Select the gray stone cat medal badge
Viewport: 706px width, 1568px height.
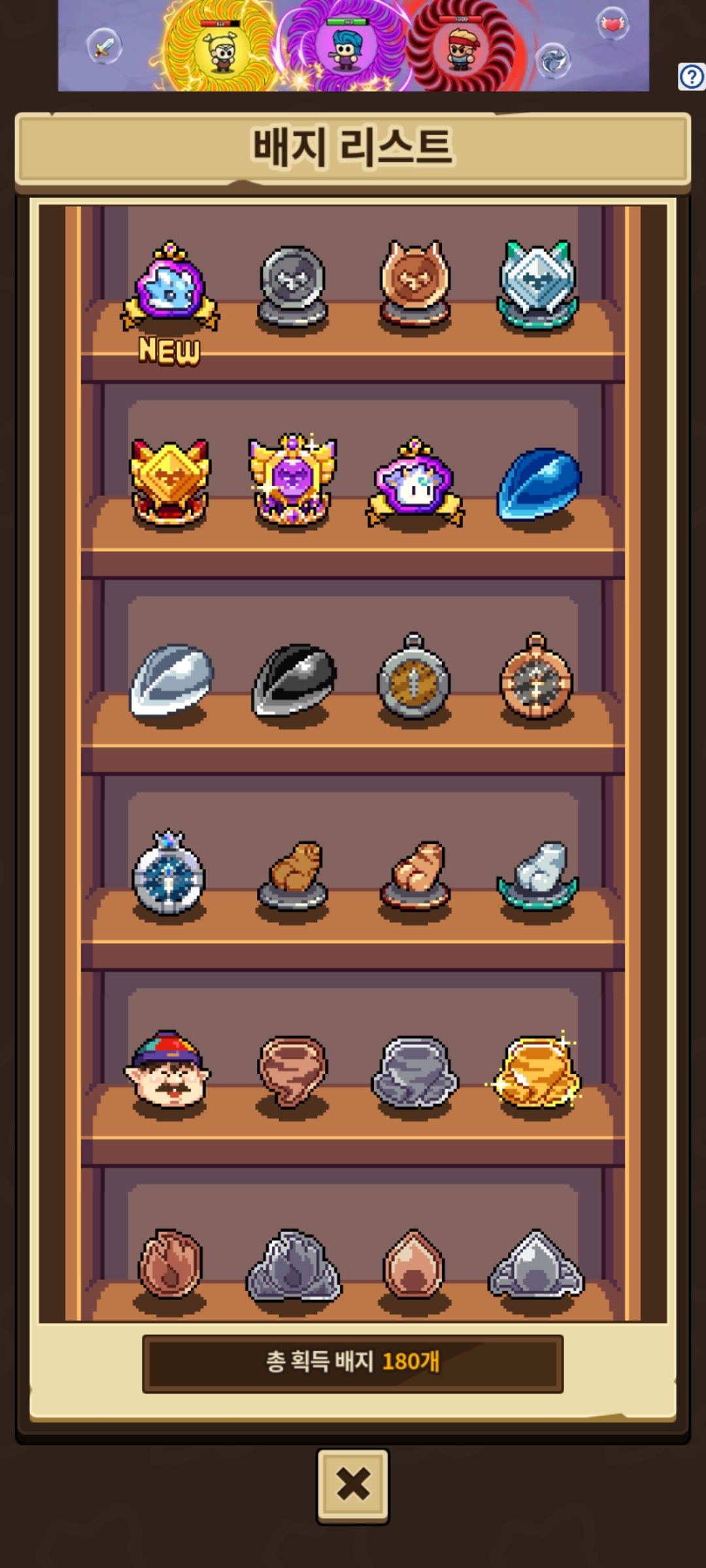click(292, 284)
